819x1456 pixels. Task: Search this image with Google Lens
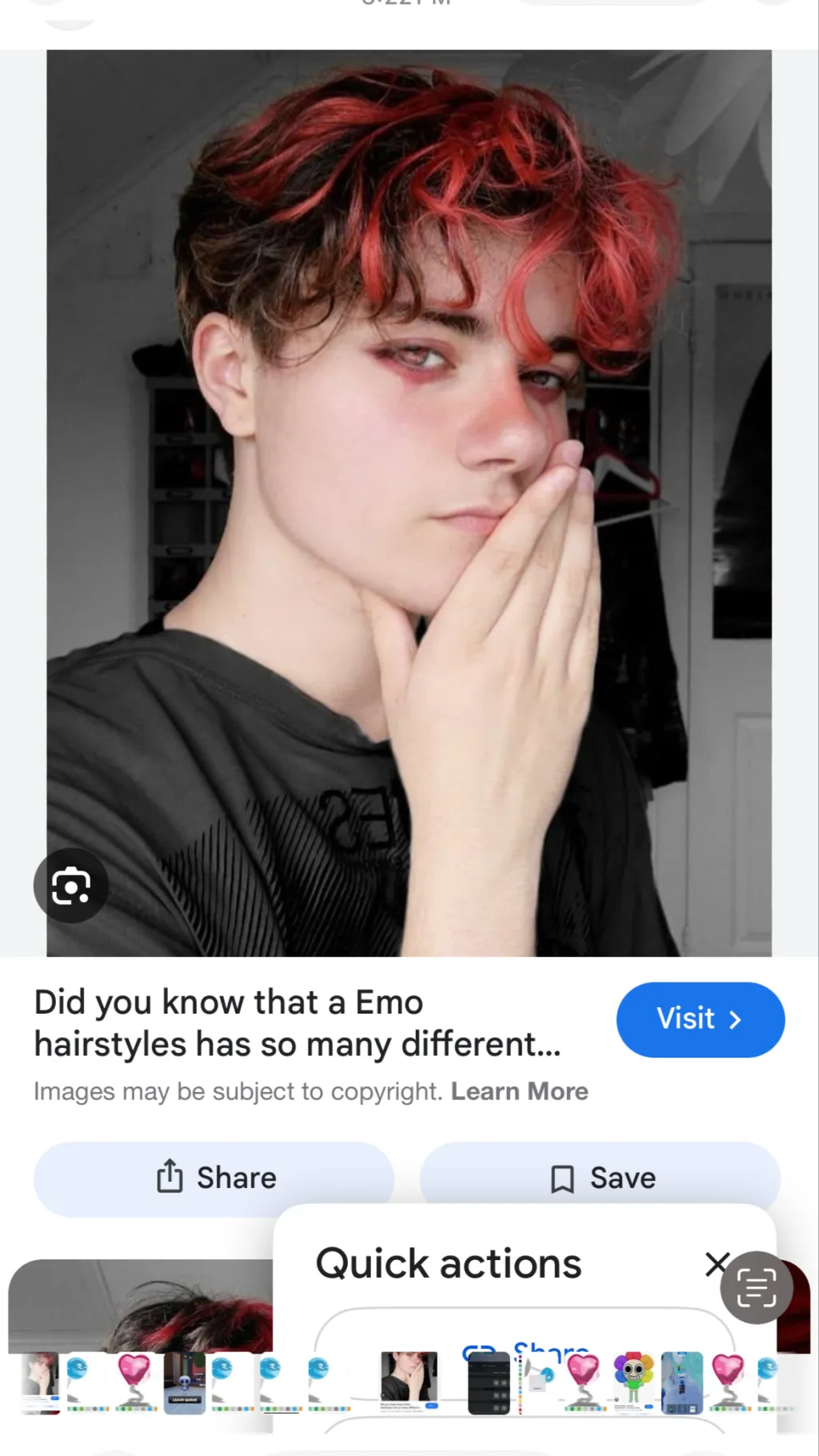point(71,886)
